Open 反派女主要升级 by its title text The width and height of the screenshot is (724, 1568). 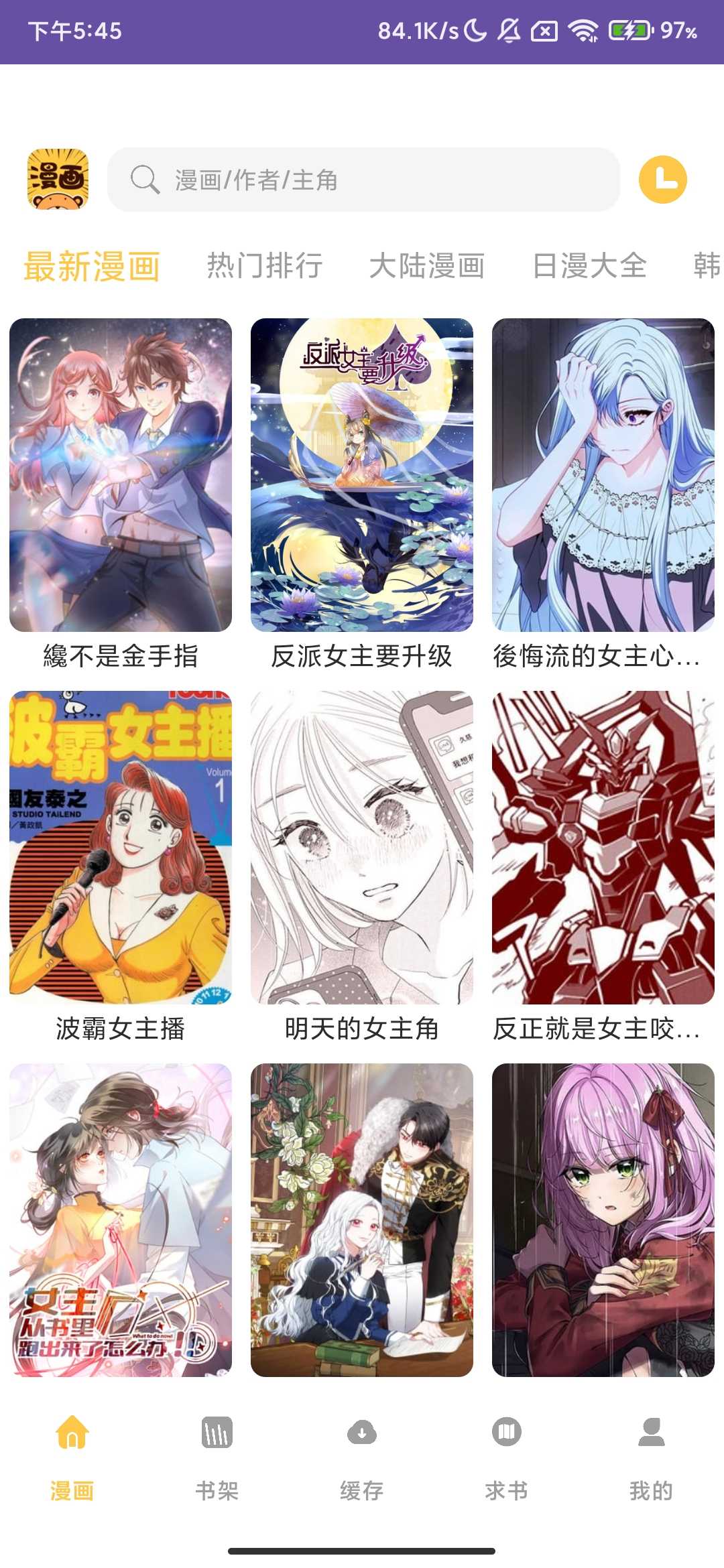(362, 658)
